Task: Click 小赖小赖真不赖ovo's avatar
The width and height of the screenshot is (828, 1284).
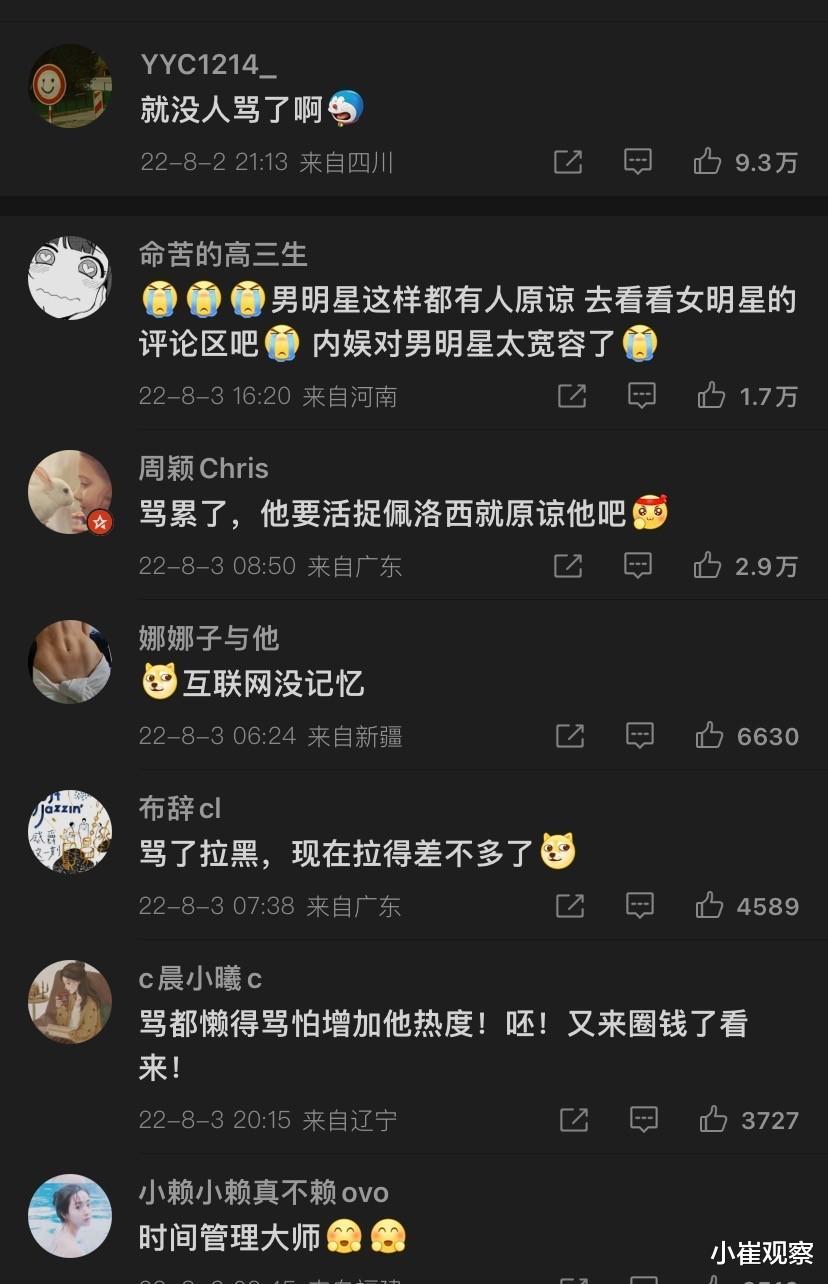Action: coord(70,1216)
